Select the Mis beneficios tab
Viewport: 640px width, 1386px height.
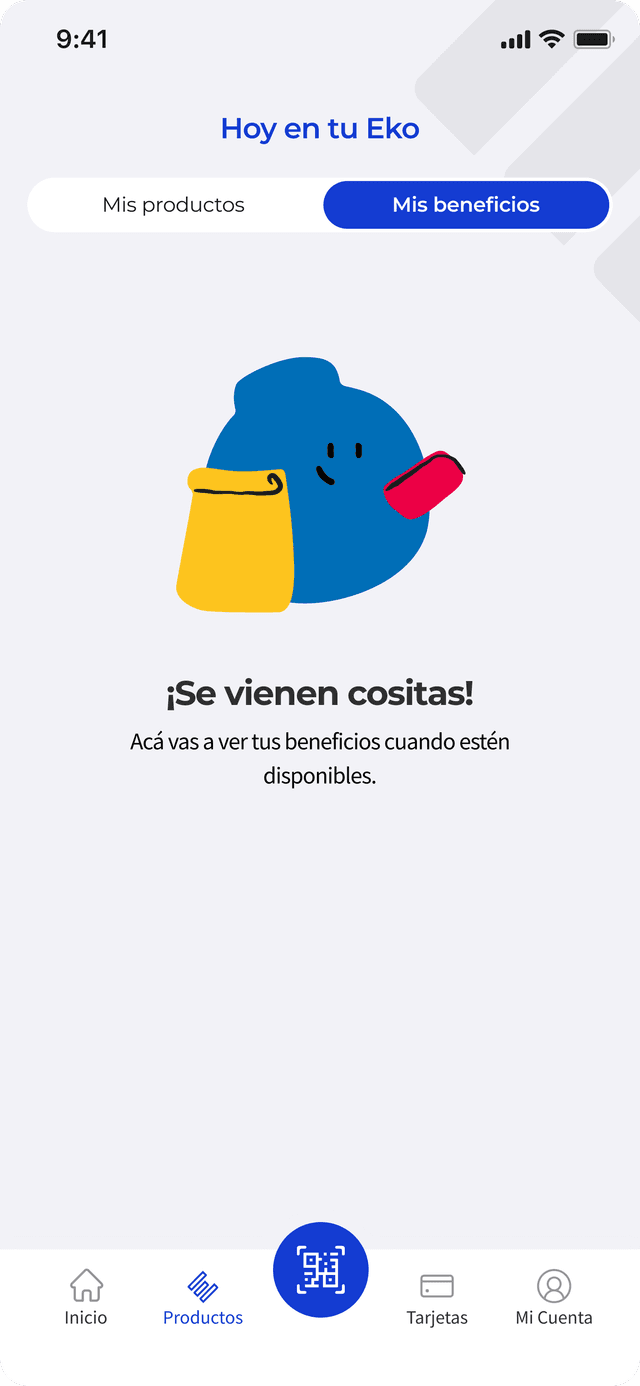coord(466,205)
